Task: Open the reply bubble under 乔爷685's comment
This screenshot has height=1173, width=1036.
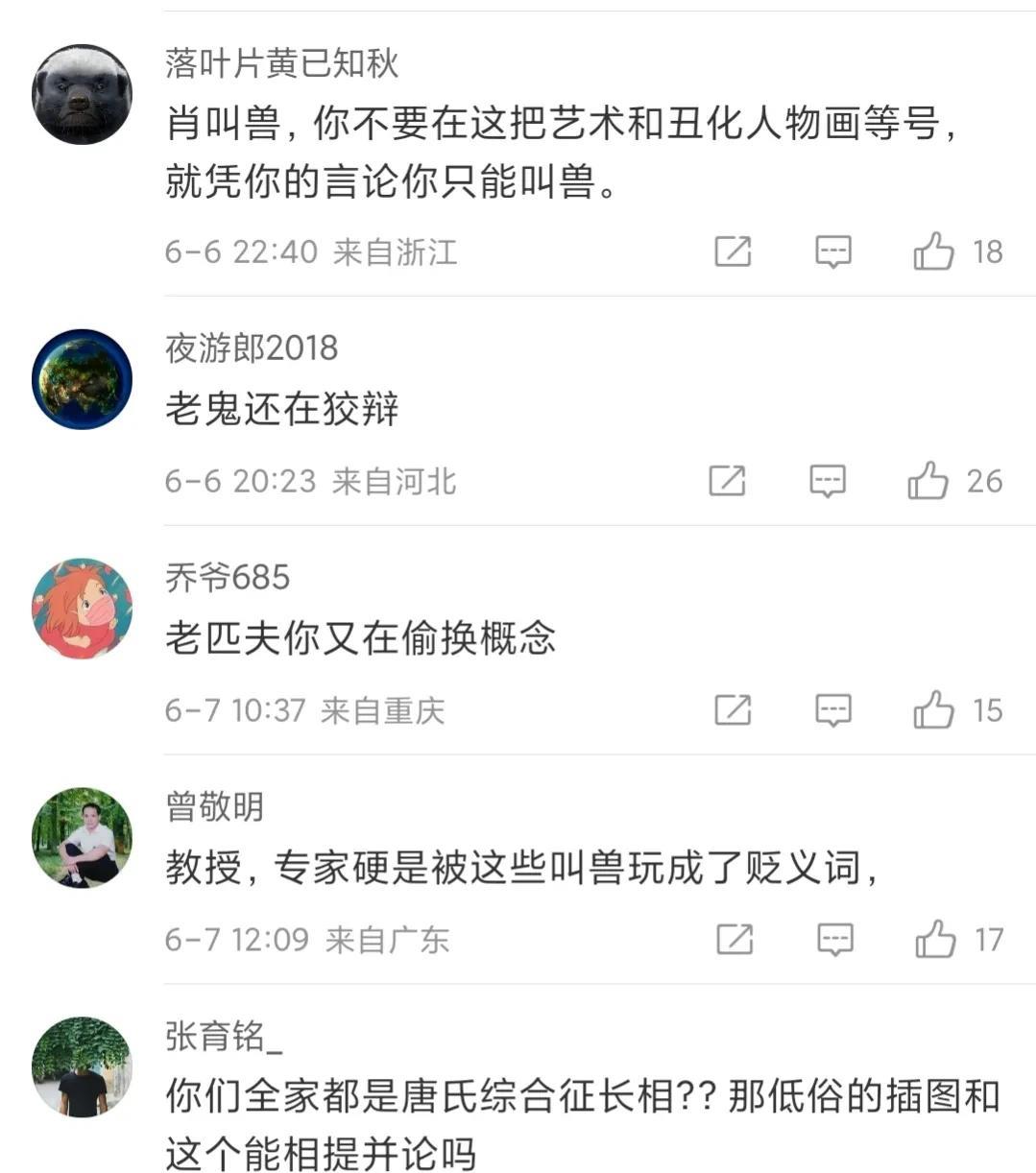Action: click(831, 710)
